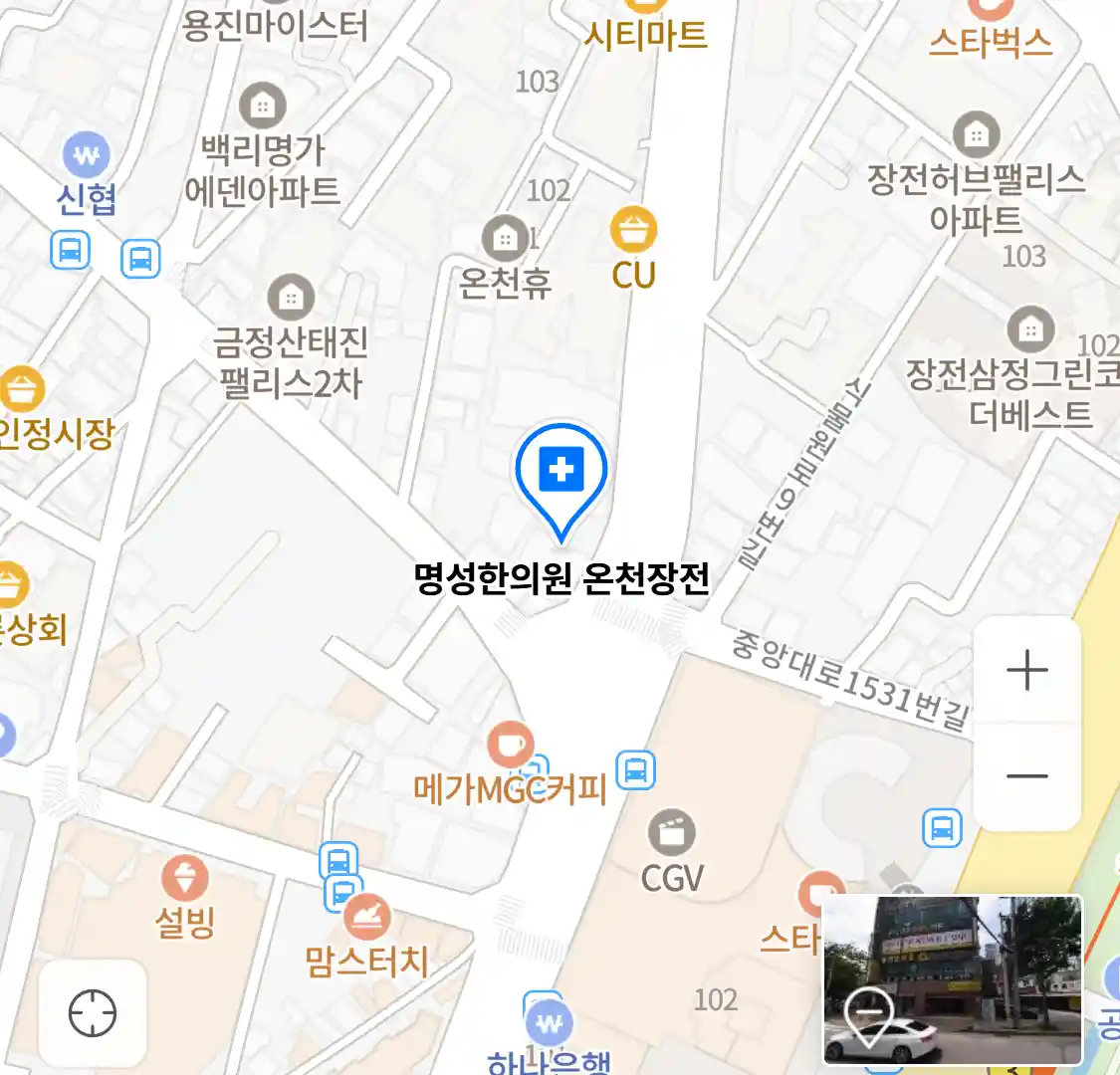Select the 신협 bank marker

click(87, 156)
